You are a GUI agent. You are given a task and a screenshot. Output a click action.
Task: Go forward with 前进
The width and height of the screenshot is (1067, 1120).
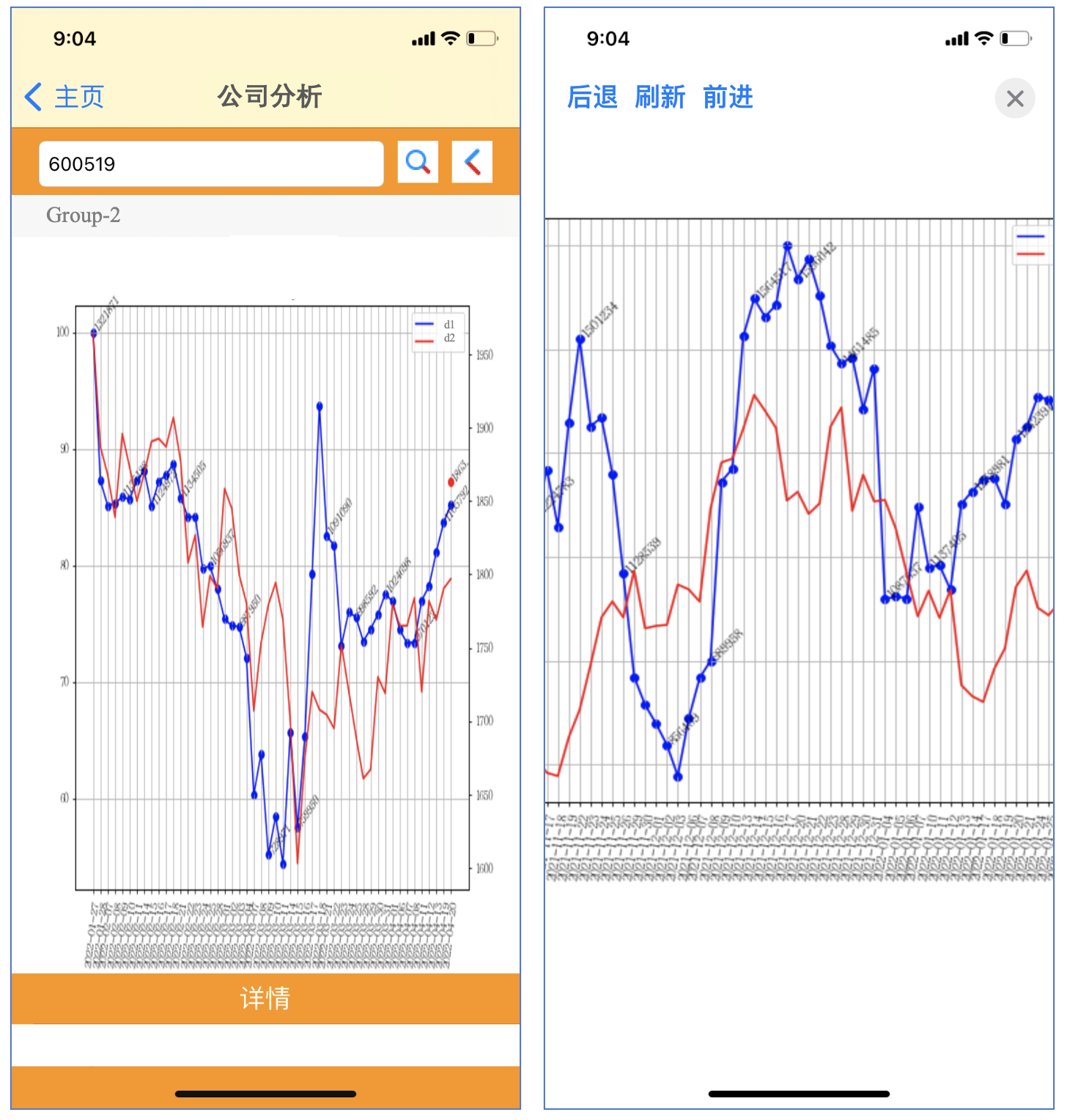tap(728, 97)
